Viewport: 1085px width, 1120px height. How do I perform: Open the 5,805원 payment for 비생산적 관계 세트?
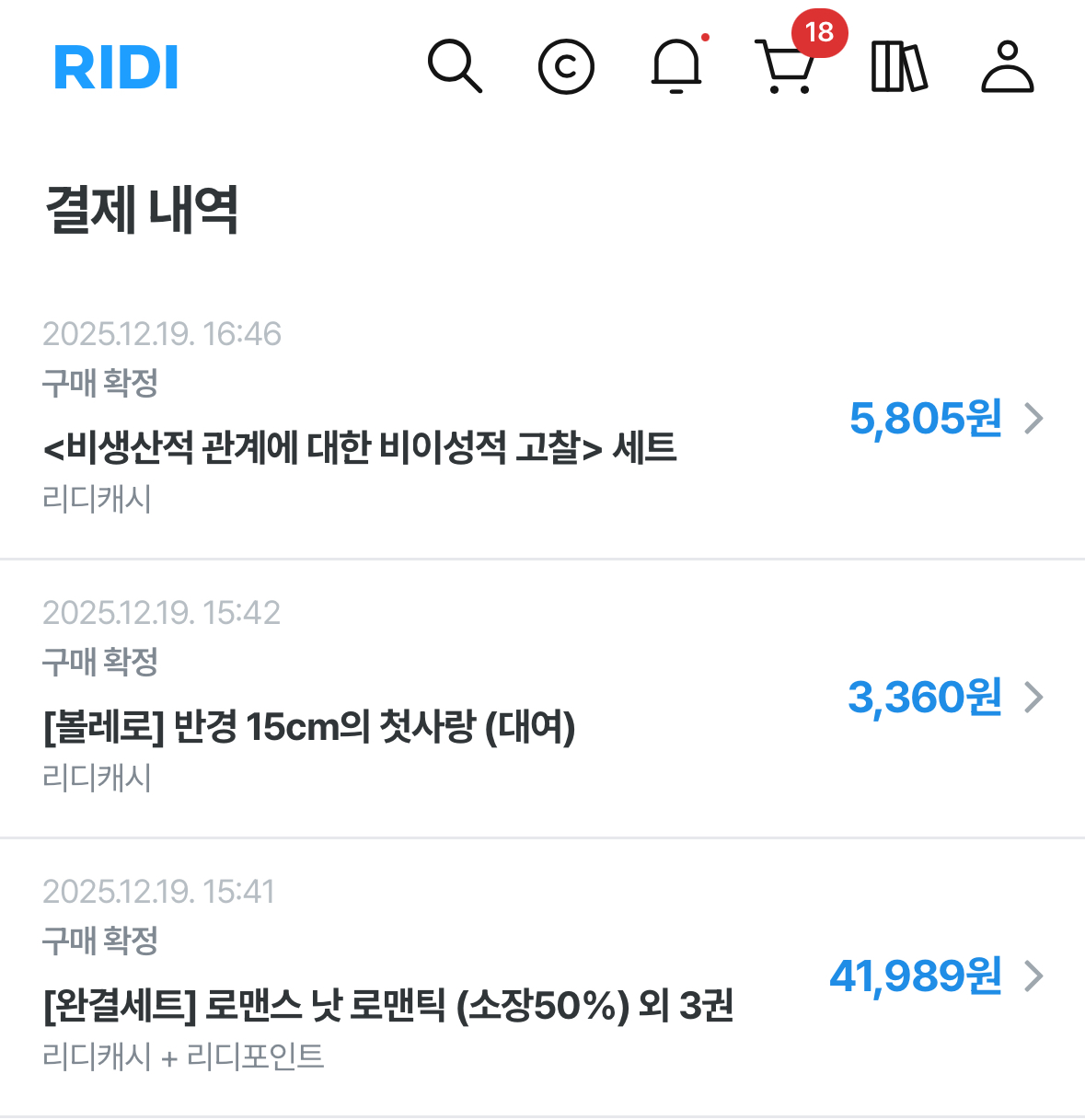(946, 419)
